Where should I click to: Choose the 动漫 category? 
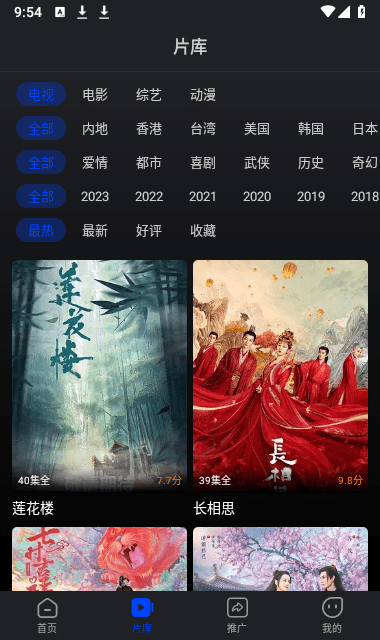(203, 95)
